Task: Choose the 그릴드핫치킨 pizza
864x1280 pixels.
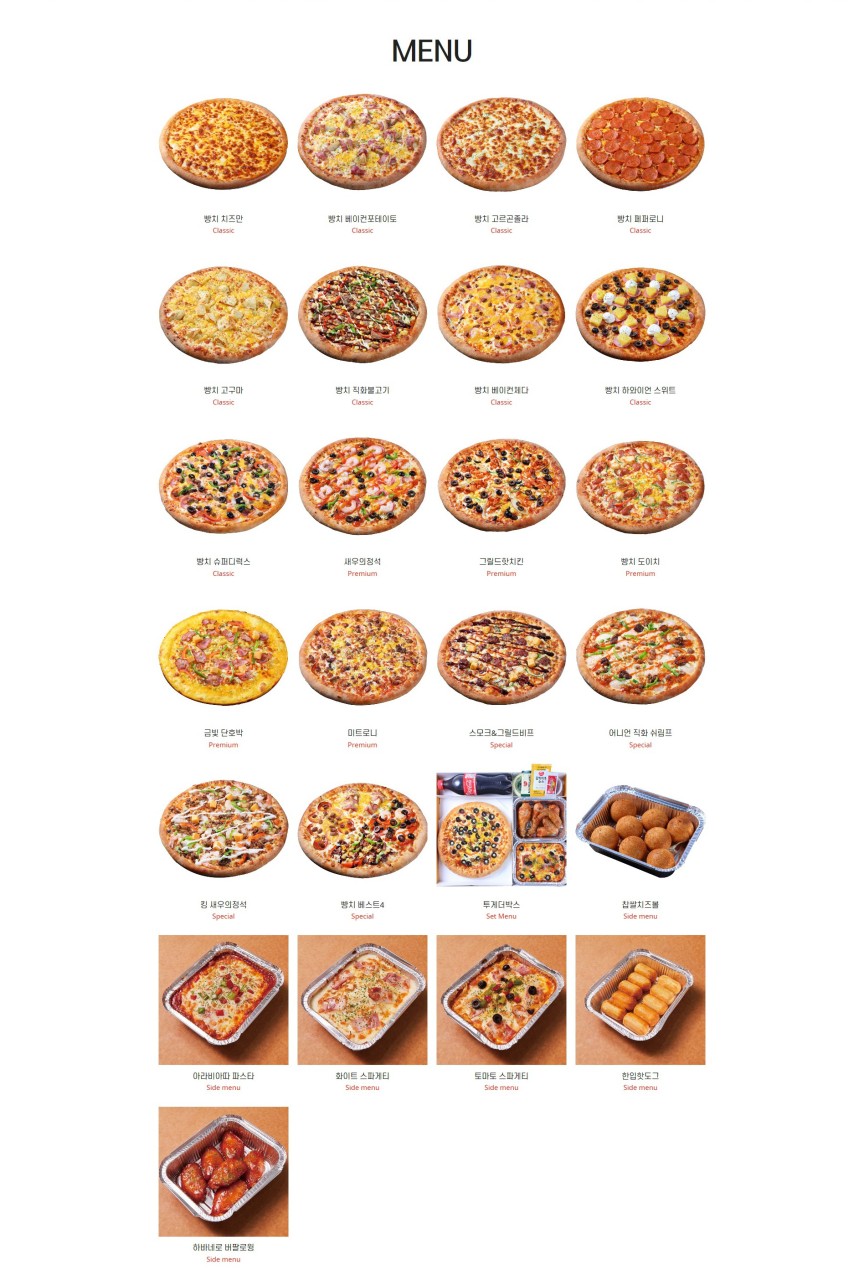Action: 501,486
